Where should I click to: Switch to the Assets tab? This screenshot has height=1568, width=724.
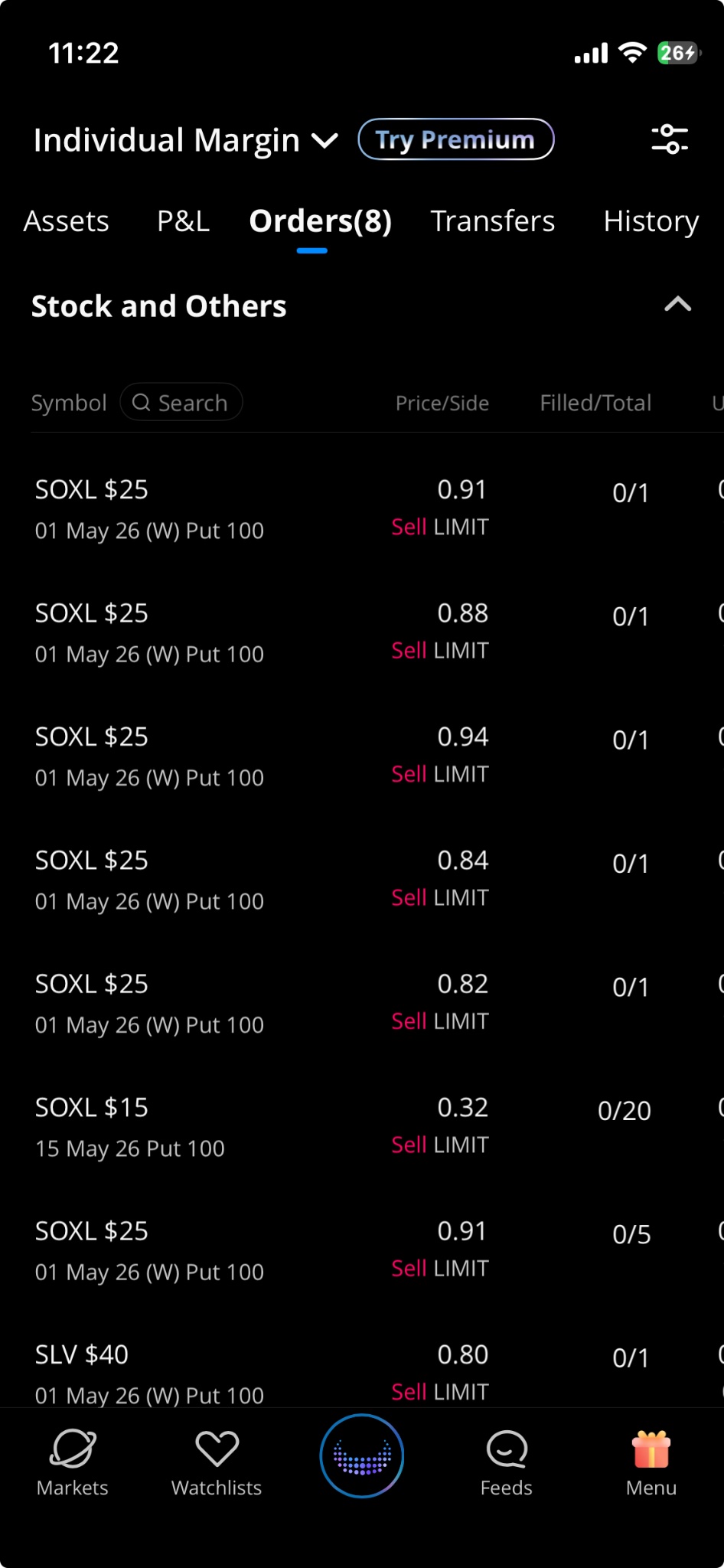[67, 221]
